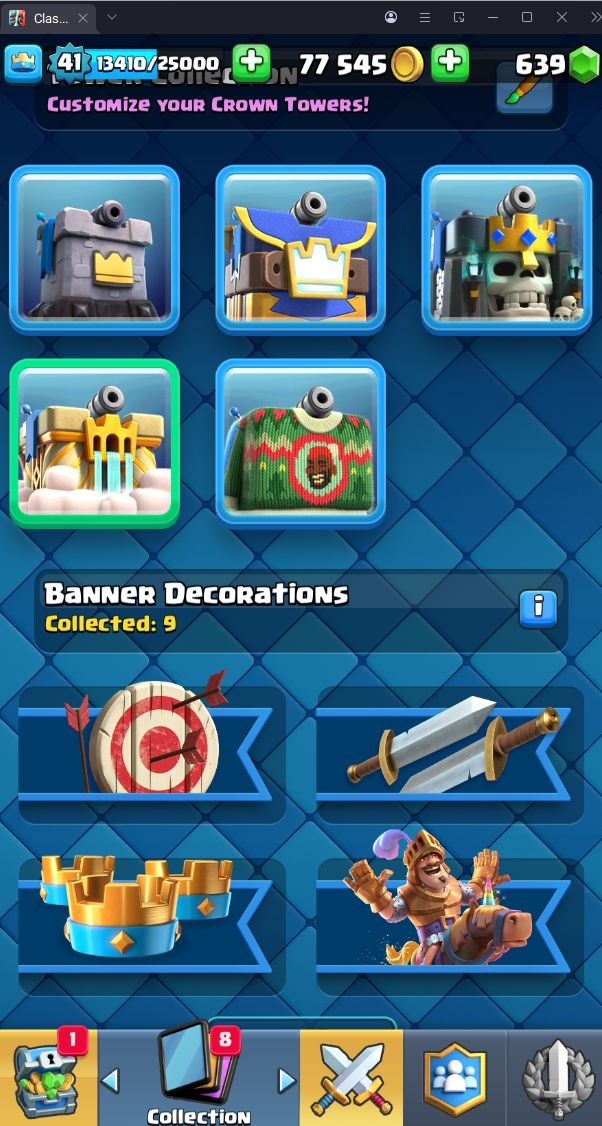Viewport: 602px width, 1126px height.
Task: Switch to the Battle crossed swords tab
Action: tap(352, 1078)
